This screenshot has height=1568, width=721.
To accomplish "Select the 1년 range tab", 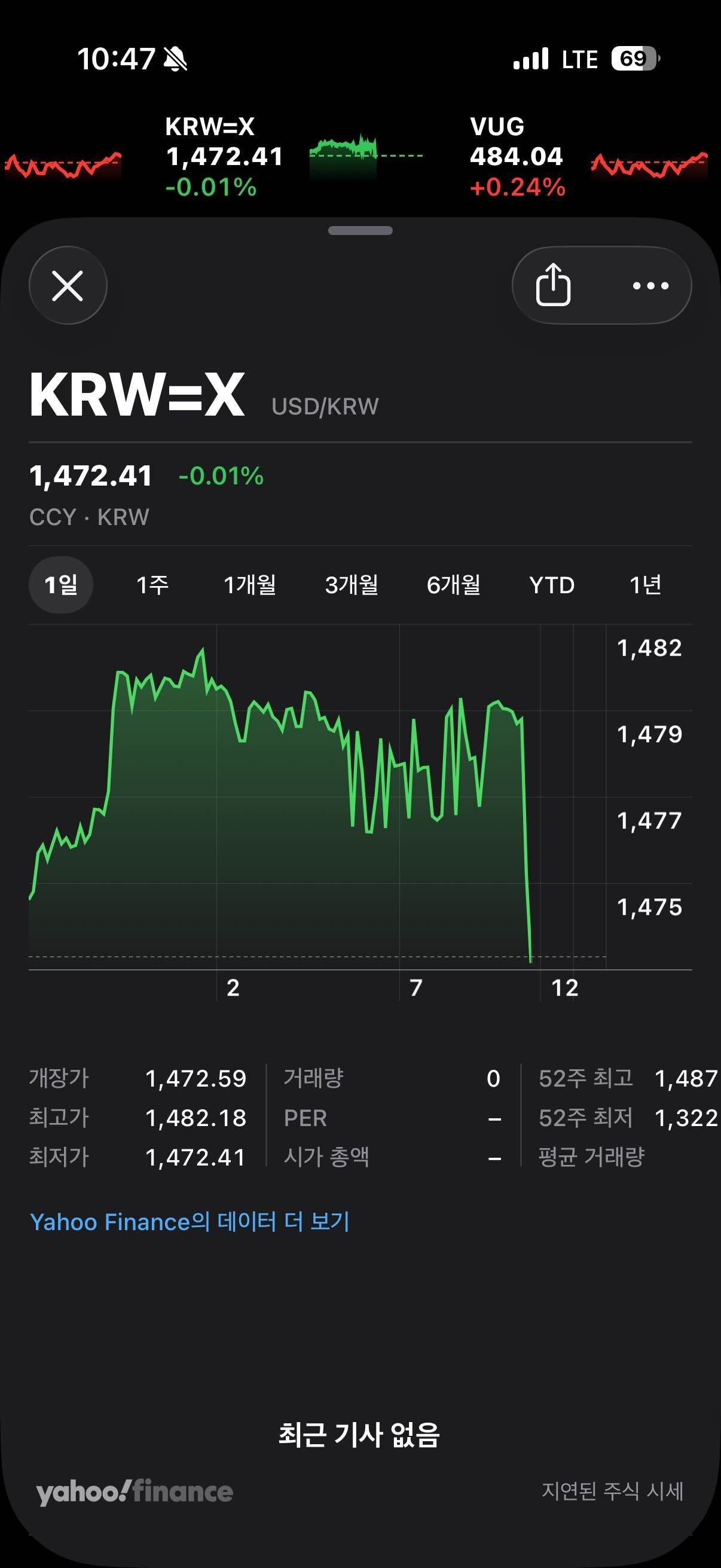I will (x=646, y=584).
